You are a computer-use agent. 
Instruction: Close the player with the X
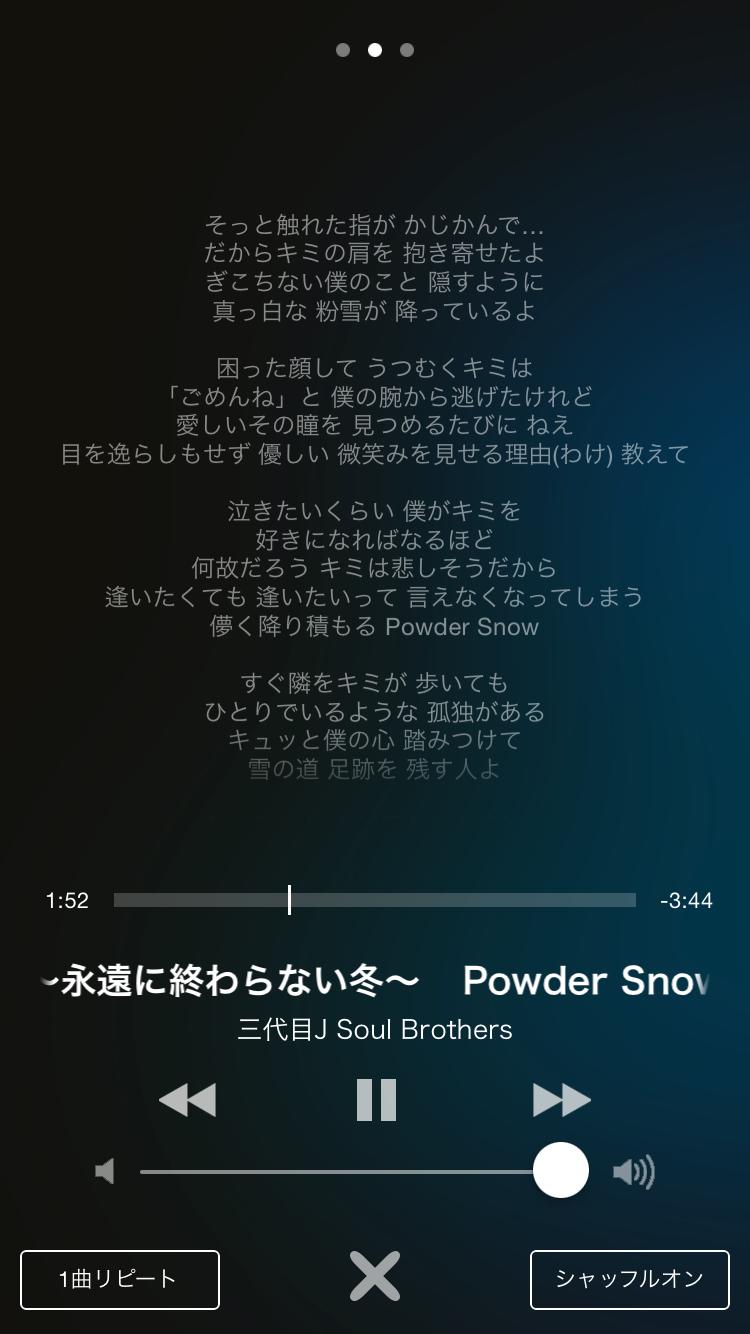point(375,1276)
